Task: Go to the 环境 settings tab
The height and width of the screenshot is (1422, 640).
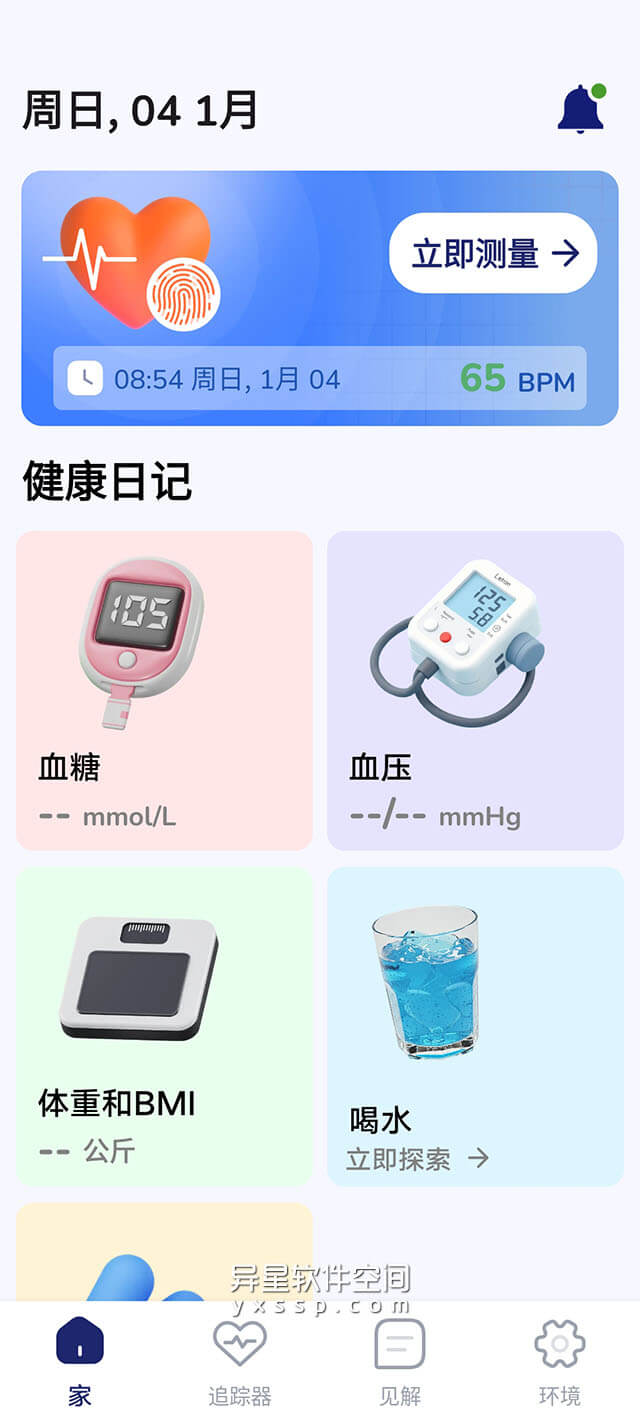Action: pyautogui.click(x=559, y=1360)
